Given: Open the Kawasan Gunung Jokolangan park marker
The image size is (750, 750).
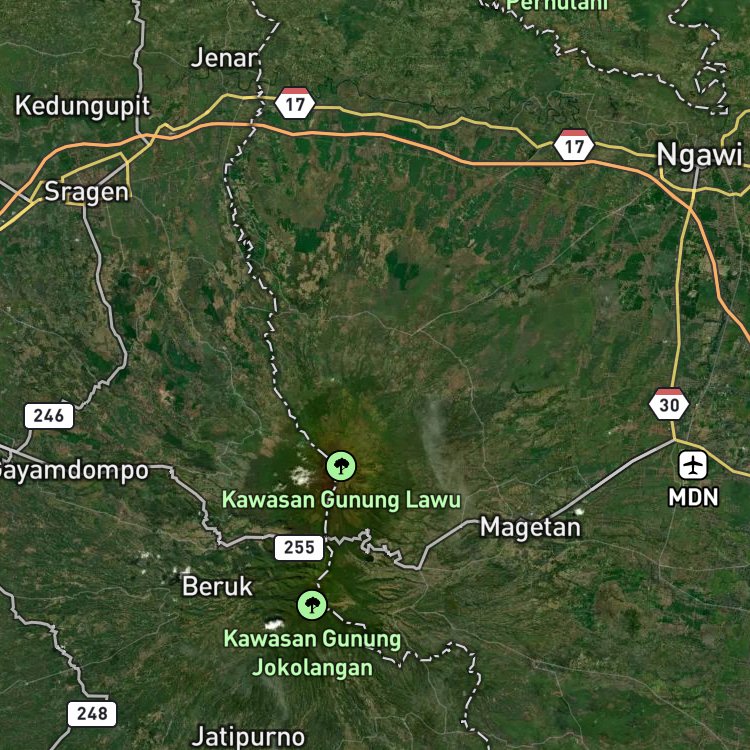Looking at the screenshot, I should click(312, 605).
